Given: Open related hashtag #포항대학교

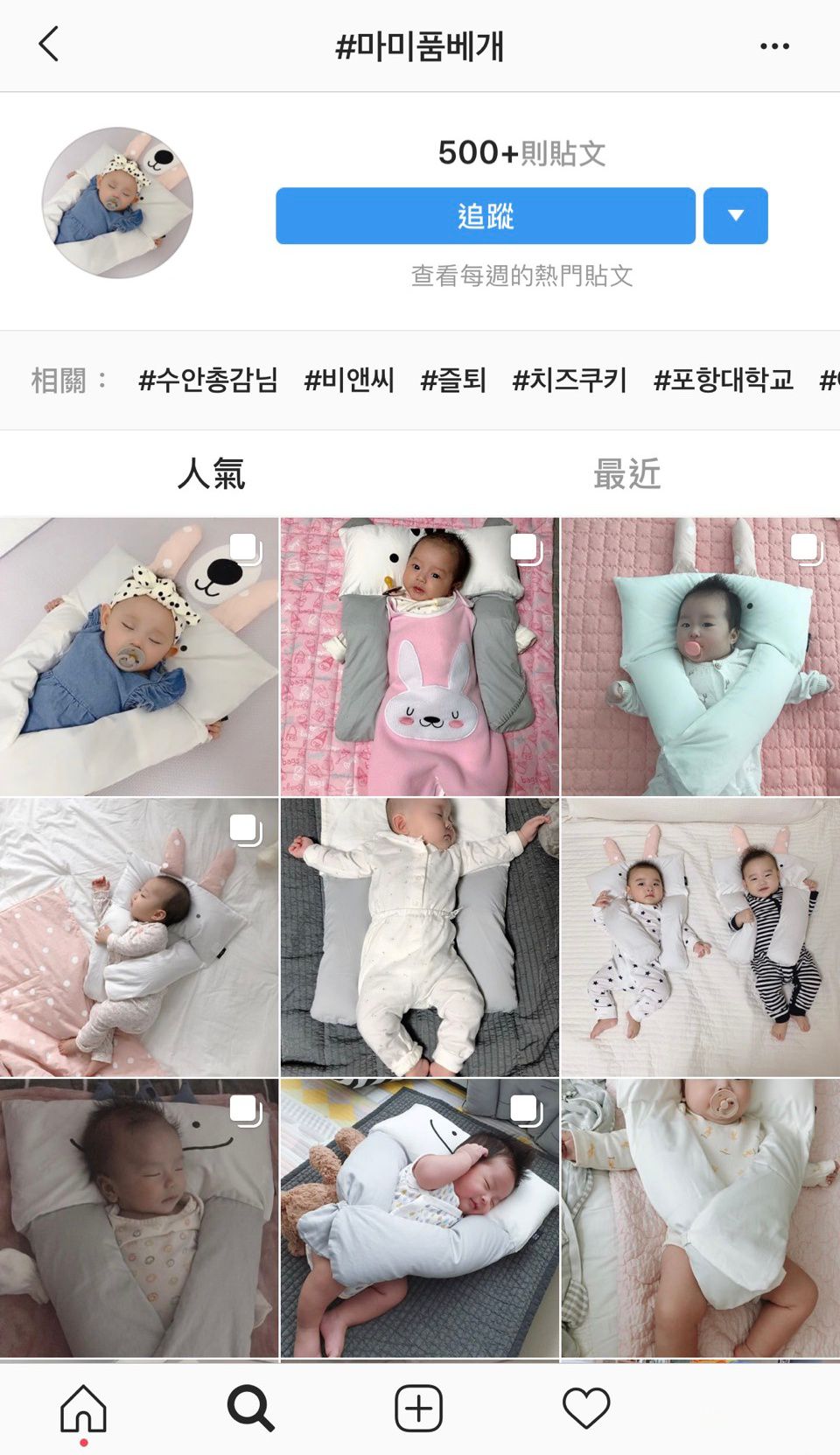Looking at the screenshot, I should click(x=724, y=381).
